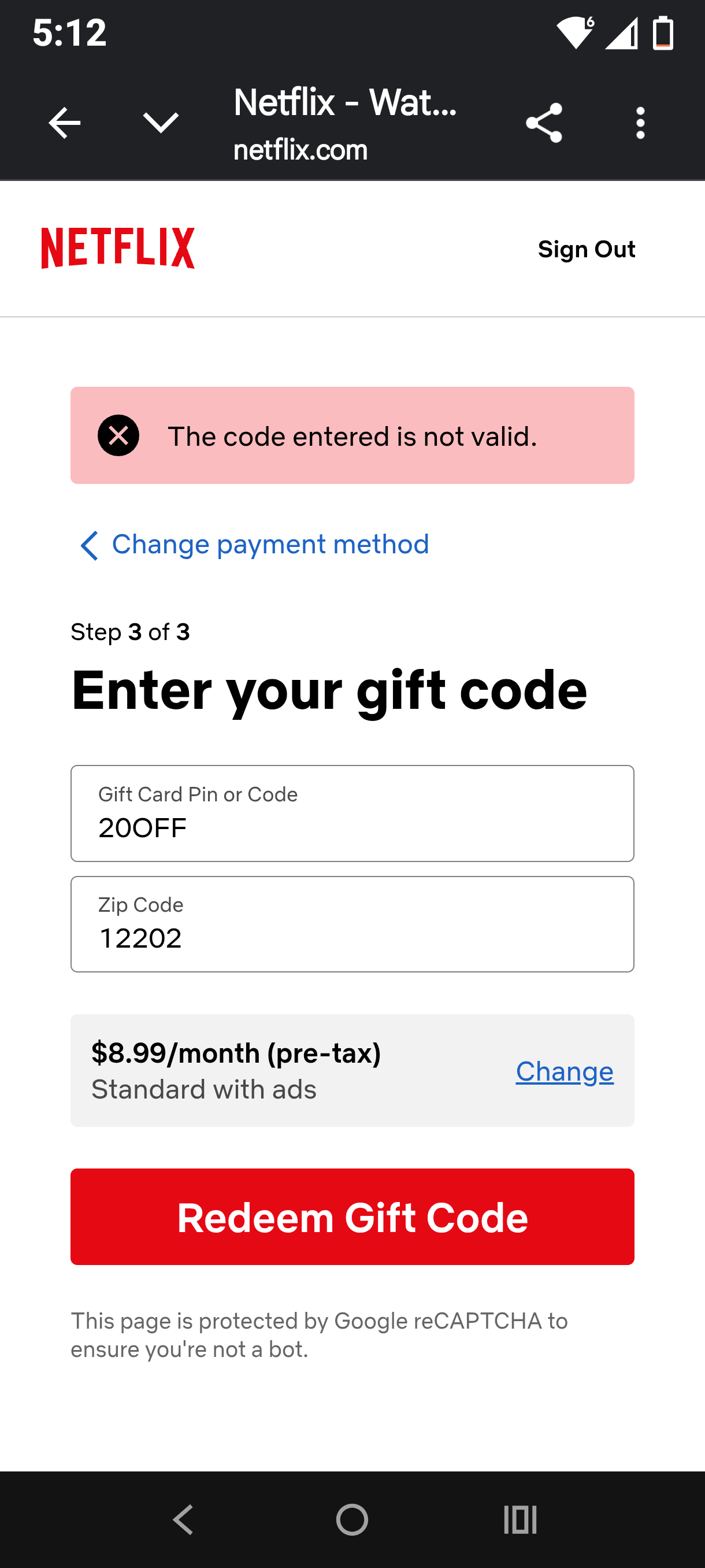Redeem the gift code
Screen dimensions: 705x1568
tap(352, 1216)
